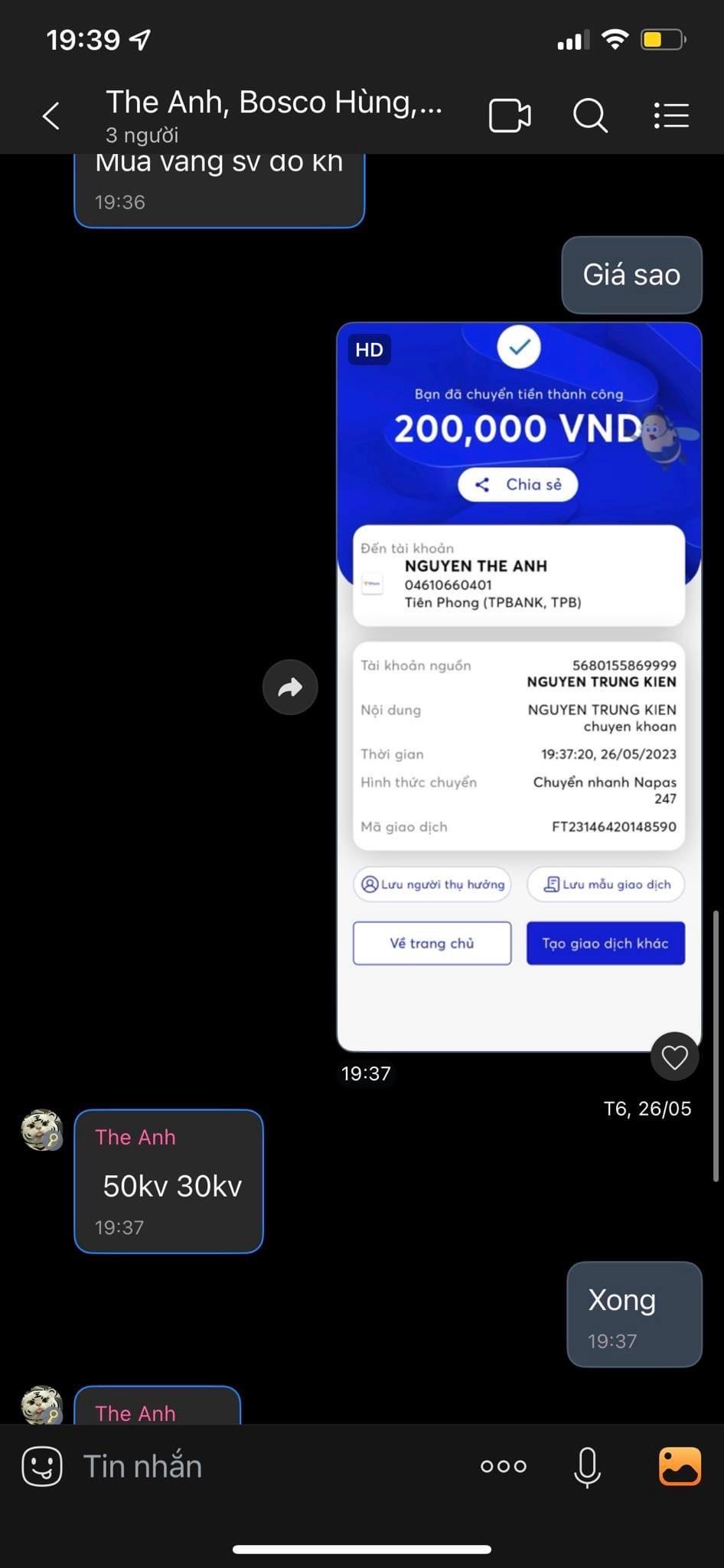This screenshot has height=1568, width=724.
Task: Open more attachment options (three dots)
Action: coord(503,1466)
